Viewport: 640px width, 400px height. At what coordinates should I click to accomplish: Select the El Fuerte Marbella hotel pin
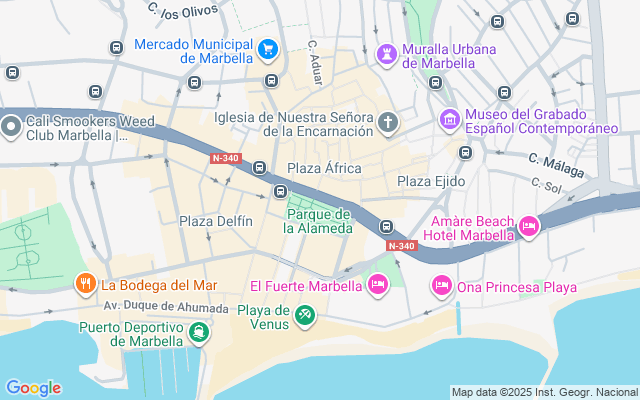(378, 285)
